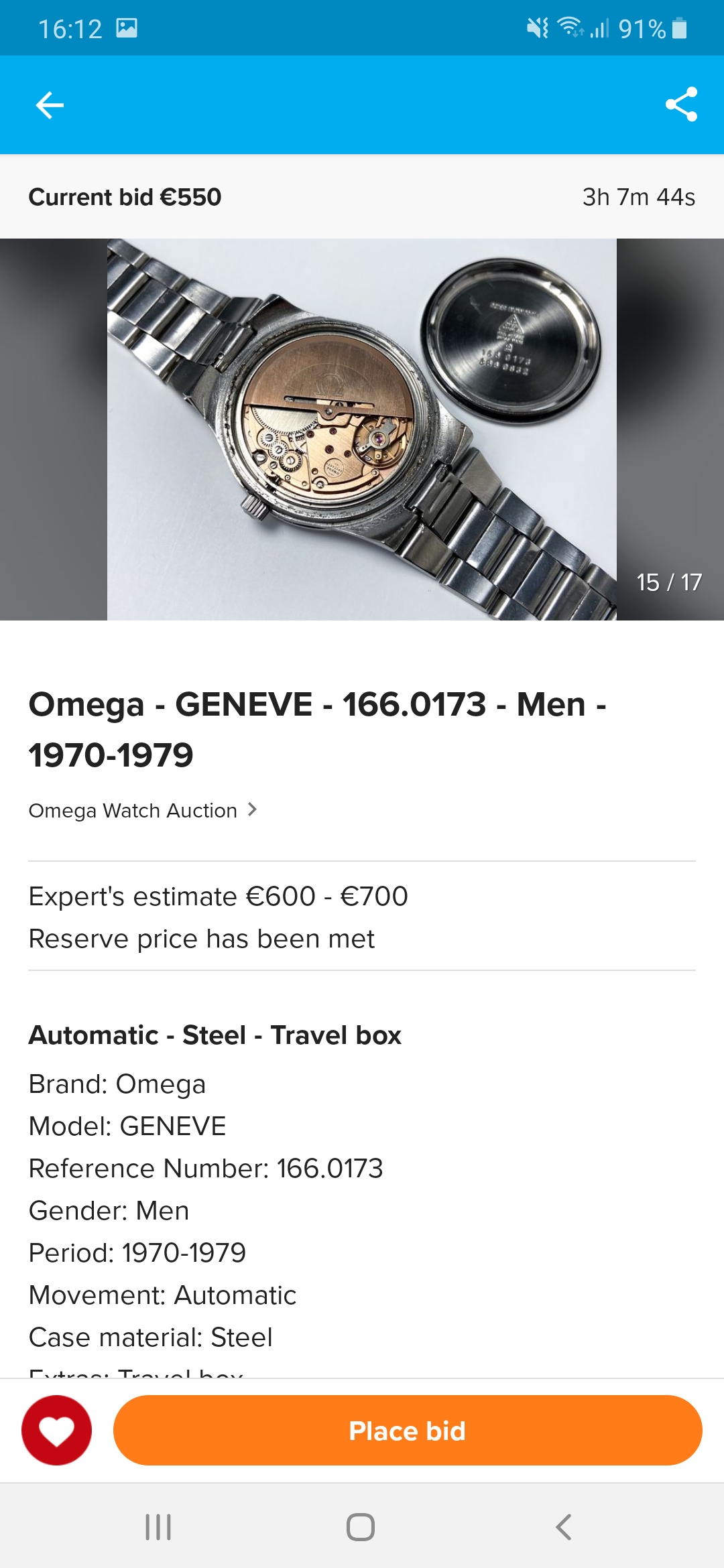
Task: Go to the home screen
Action: click(x=361, y=1527)
